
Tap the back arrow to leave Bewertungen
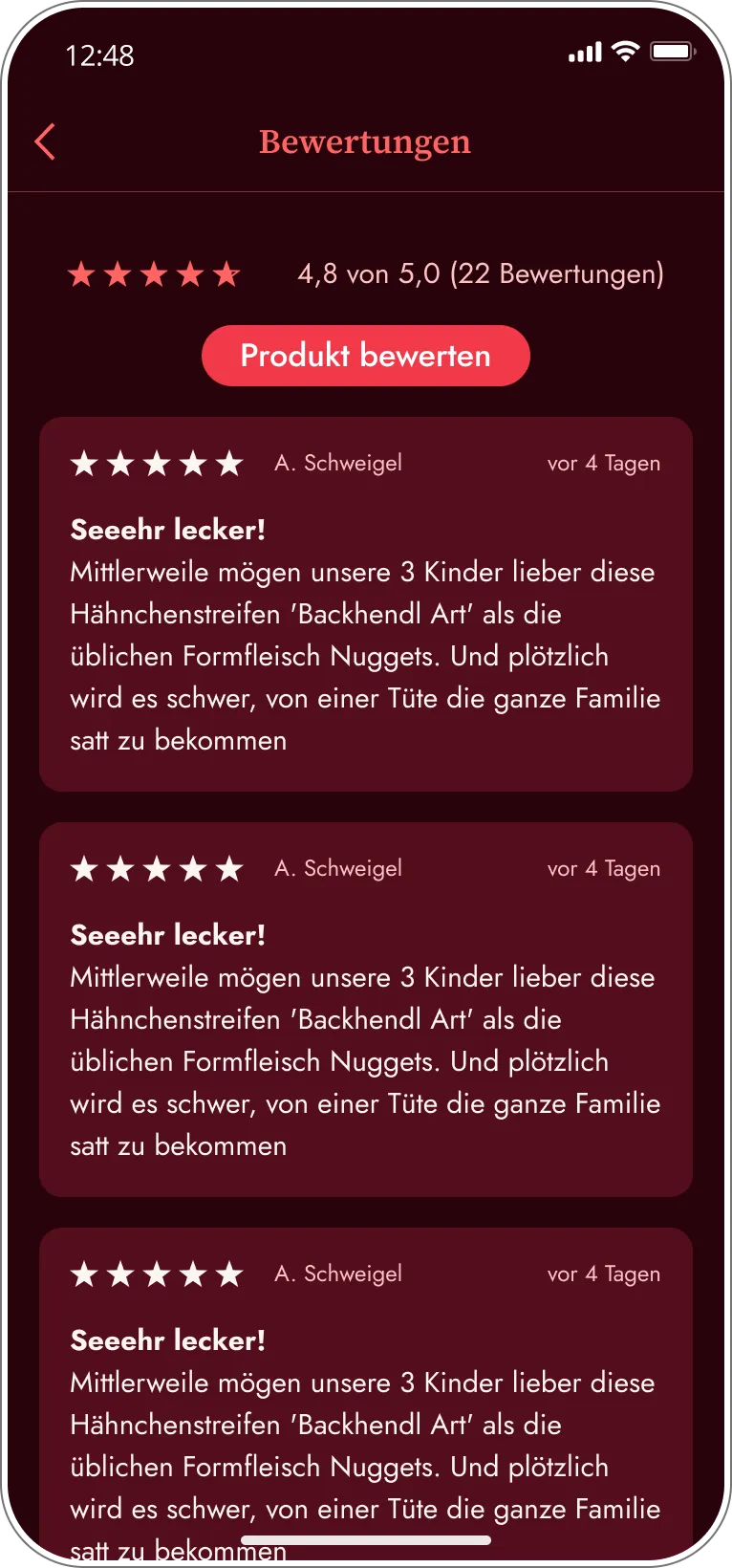tap(45, 141)
